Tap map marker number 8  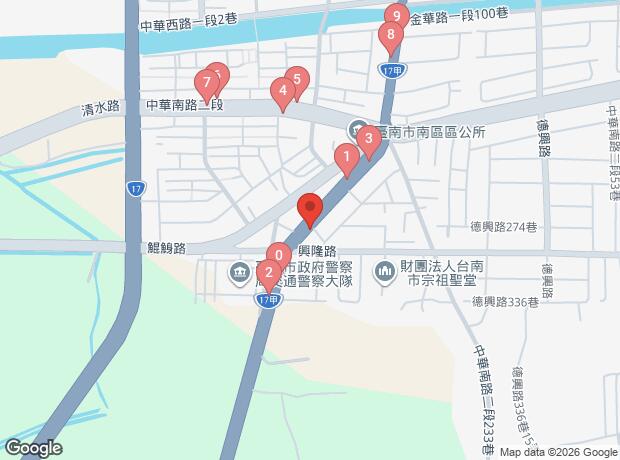coord(389,36)
